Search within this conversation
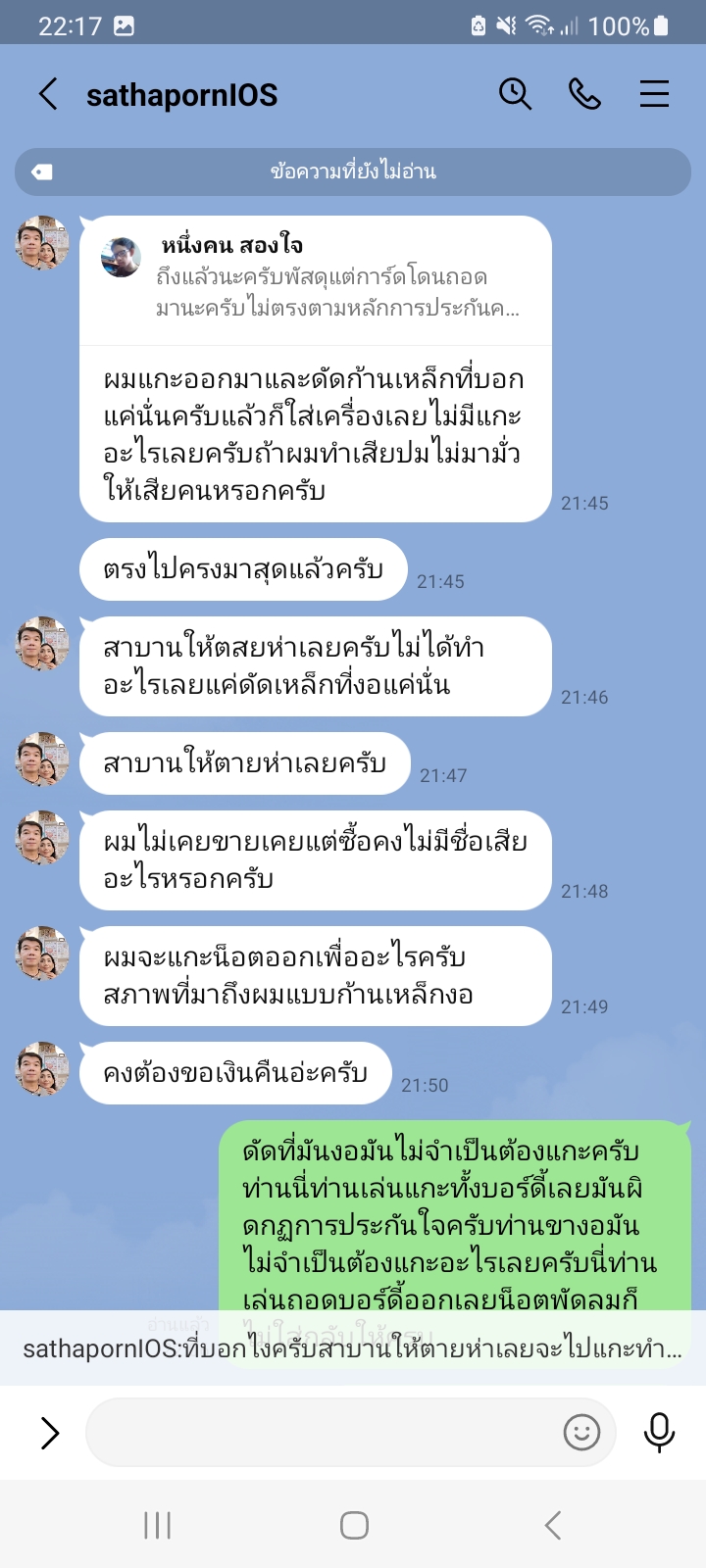 click(515, 94)
